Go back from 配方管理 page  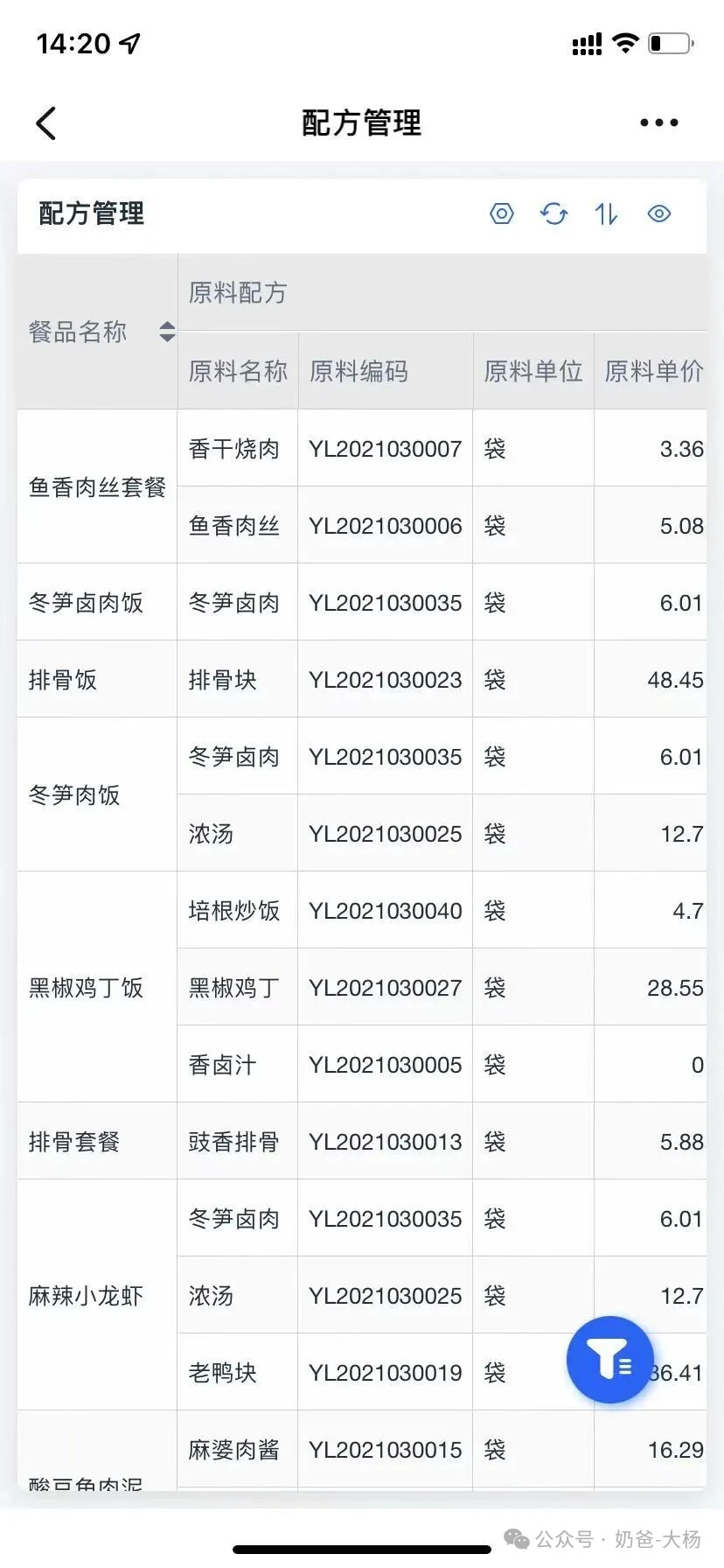coord(46,123)
